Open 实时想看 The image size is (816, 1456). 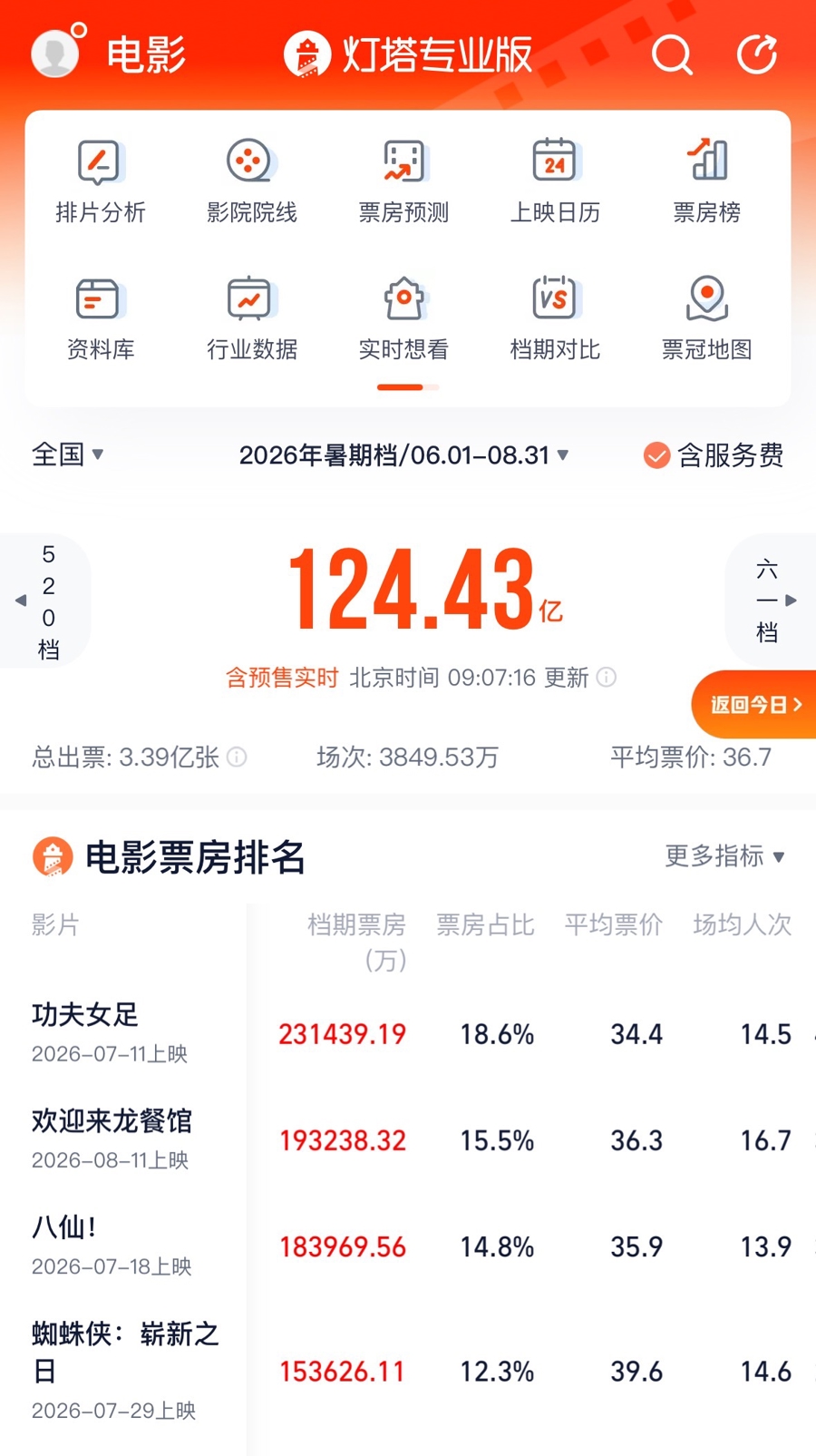tap(403, 319)
